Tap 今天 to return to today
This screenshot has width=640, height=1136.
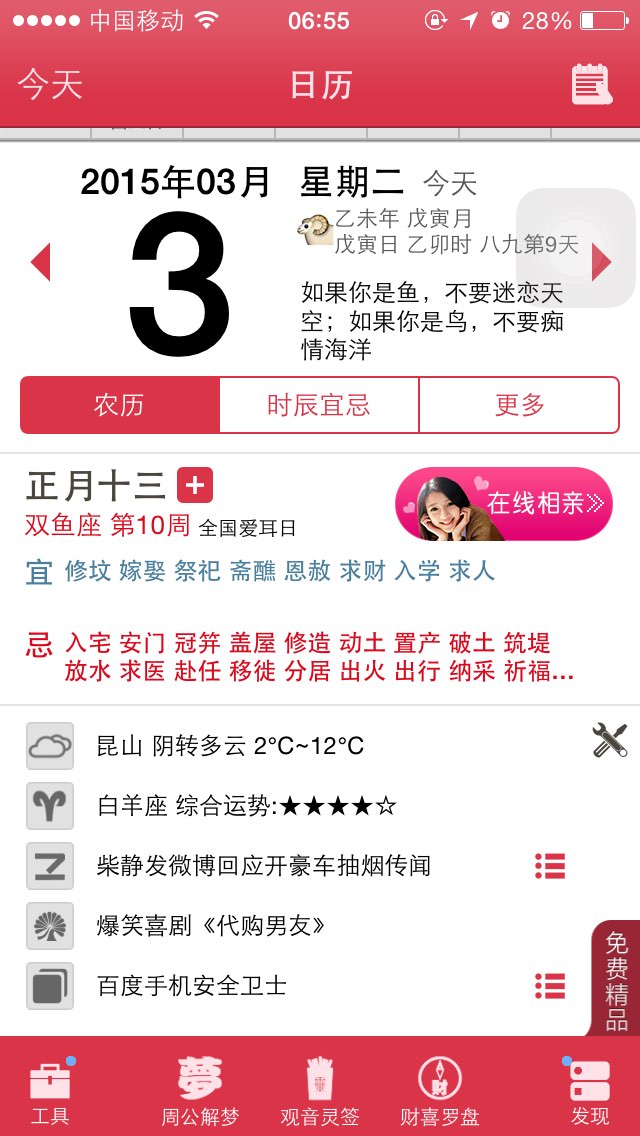(50, 85)
